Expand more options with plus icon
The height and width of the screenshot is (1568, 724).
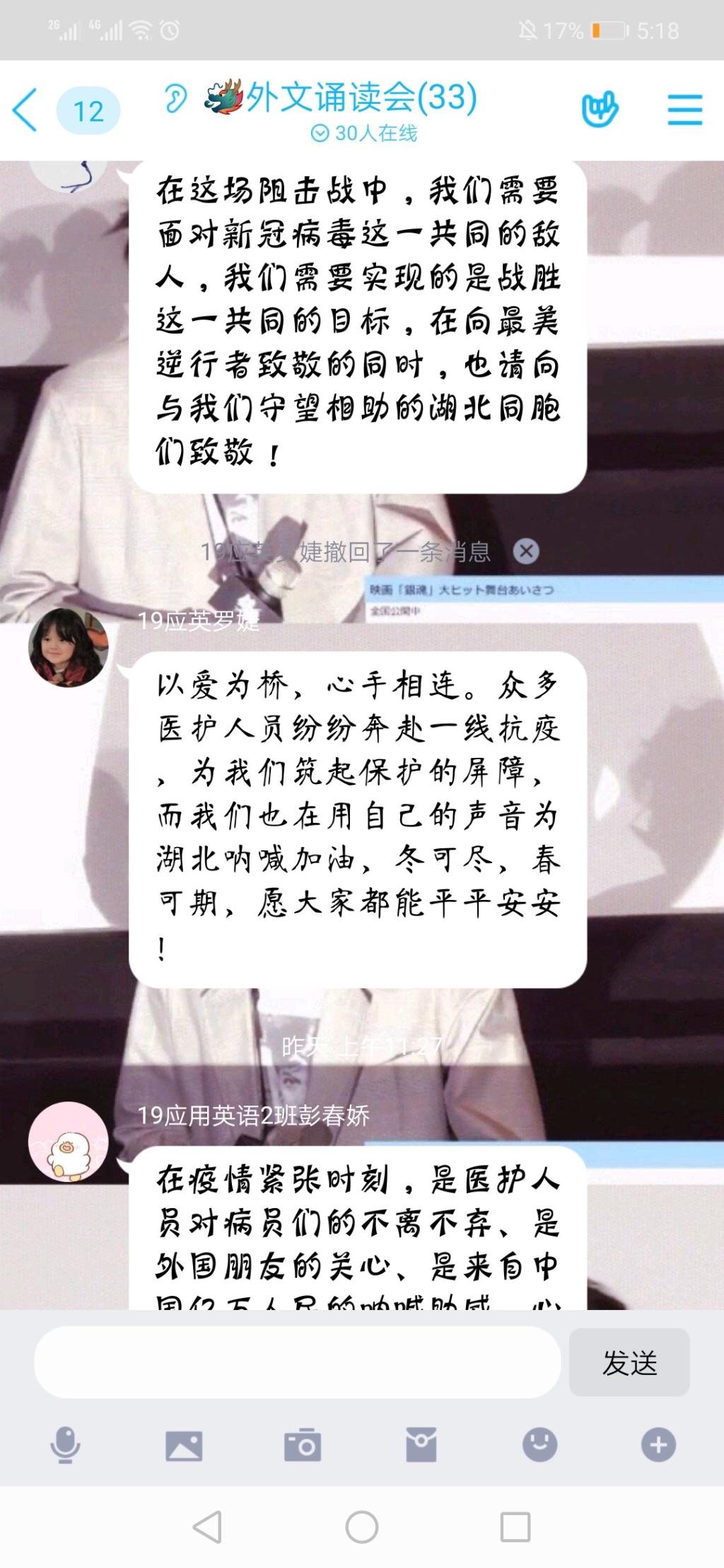point(658,1445)
